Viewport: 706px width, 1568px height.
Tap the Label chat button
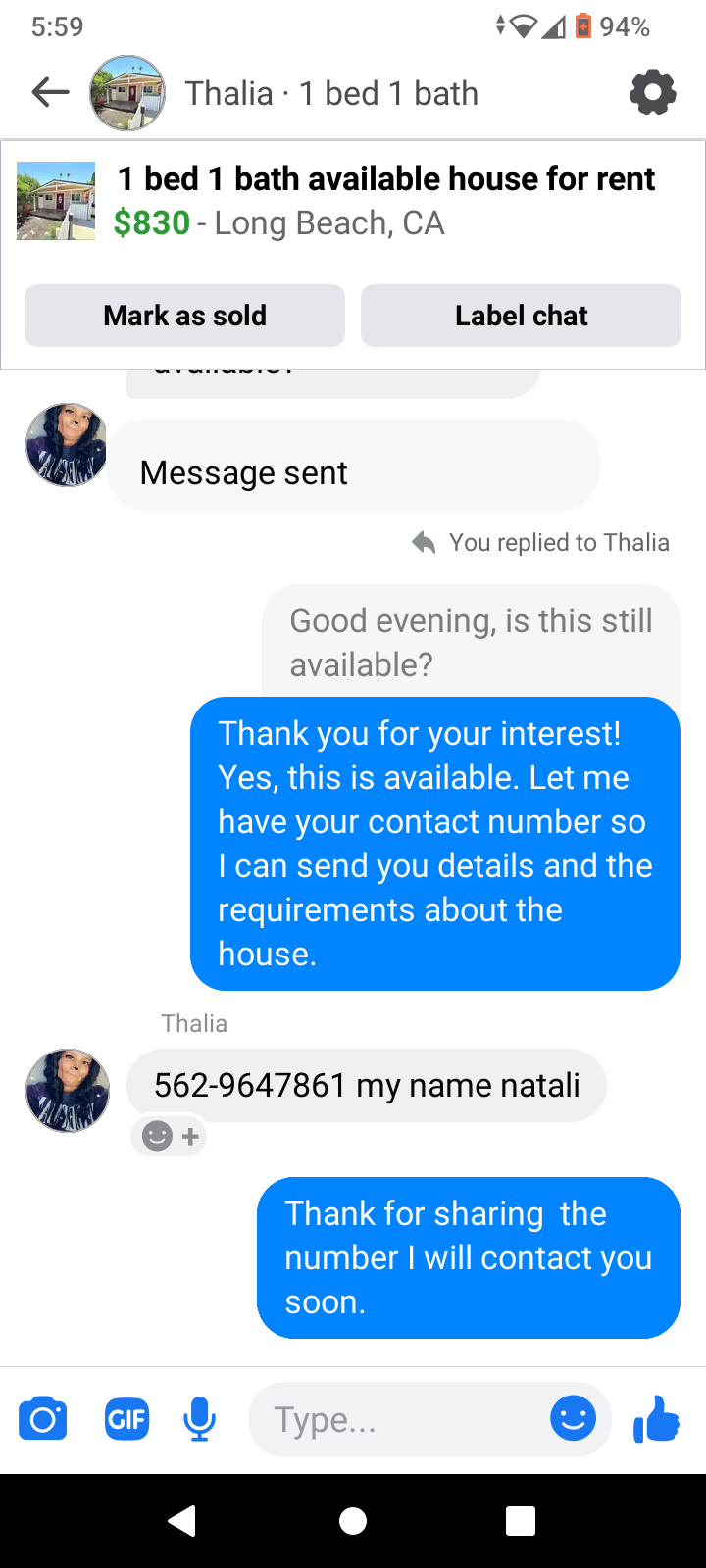[521, 316]
